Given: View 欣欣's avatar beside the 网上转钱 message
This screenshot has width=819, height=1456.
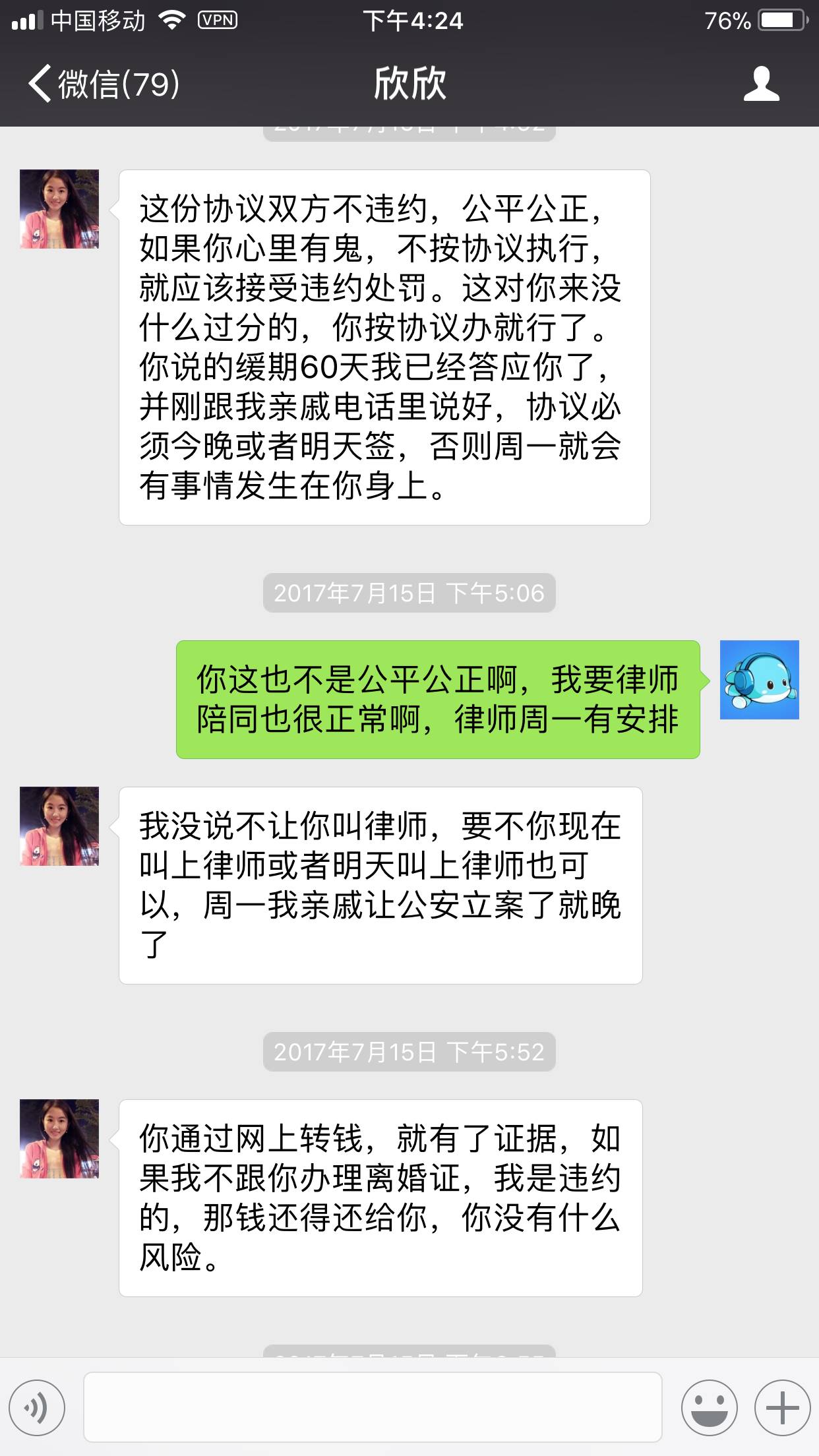Looking at the screenshot, I should [59, 1138].
